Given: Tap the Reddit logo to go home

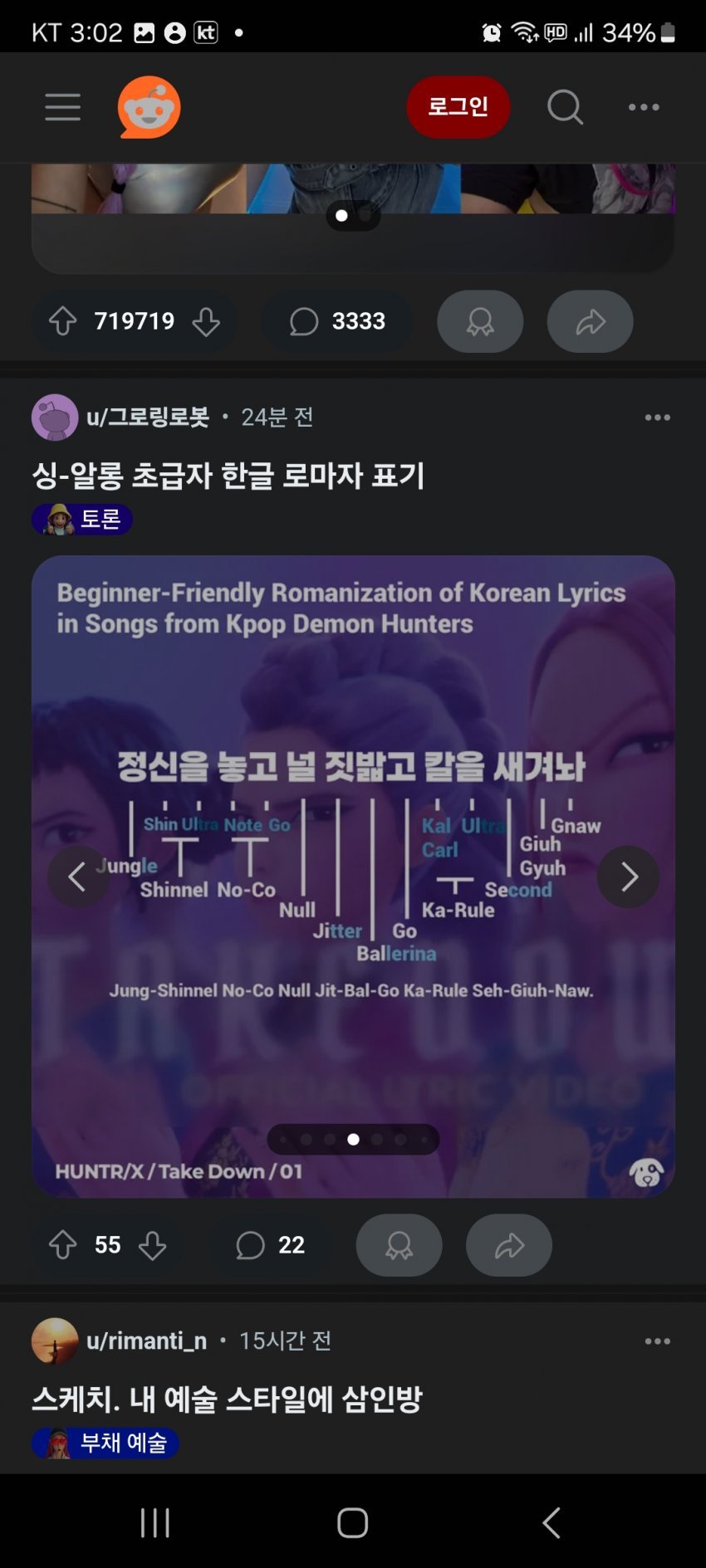Looking at the screenshot, I should 150,107.
